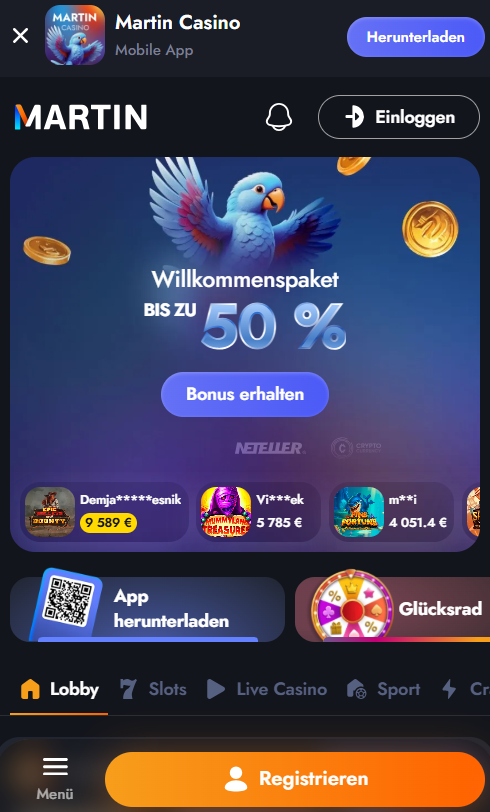Image resolution: width=490 pixels, height=812 pixels.
Task: Open the Glücksrad wheel card
Action: [393, 609]
